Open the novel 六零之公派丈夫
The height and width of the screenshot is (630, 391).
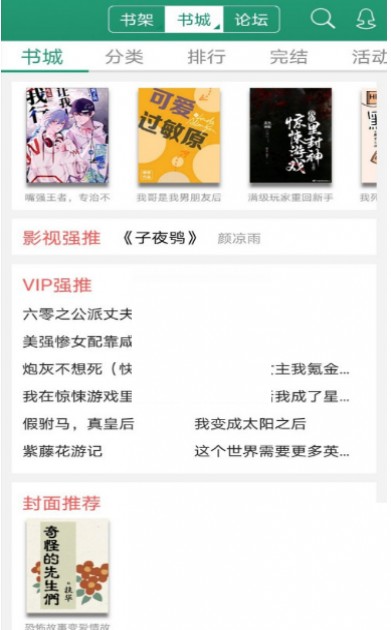coord(77,314)
